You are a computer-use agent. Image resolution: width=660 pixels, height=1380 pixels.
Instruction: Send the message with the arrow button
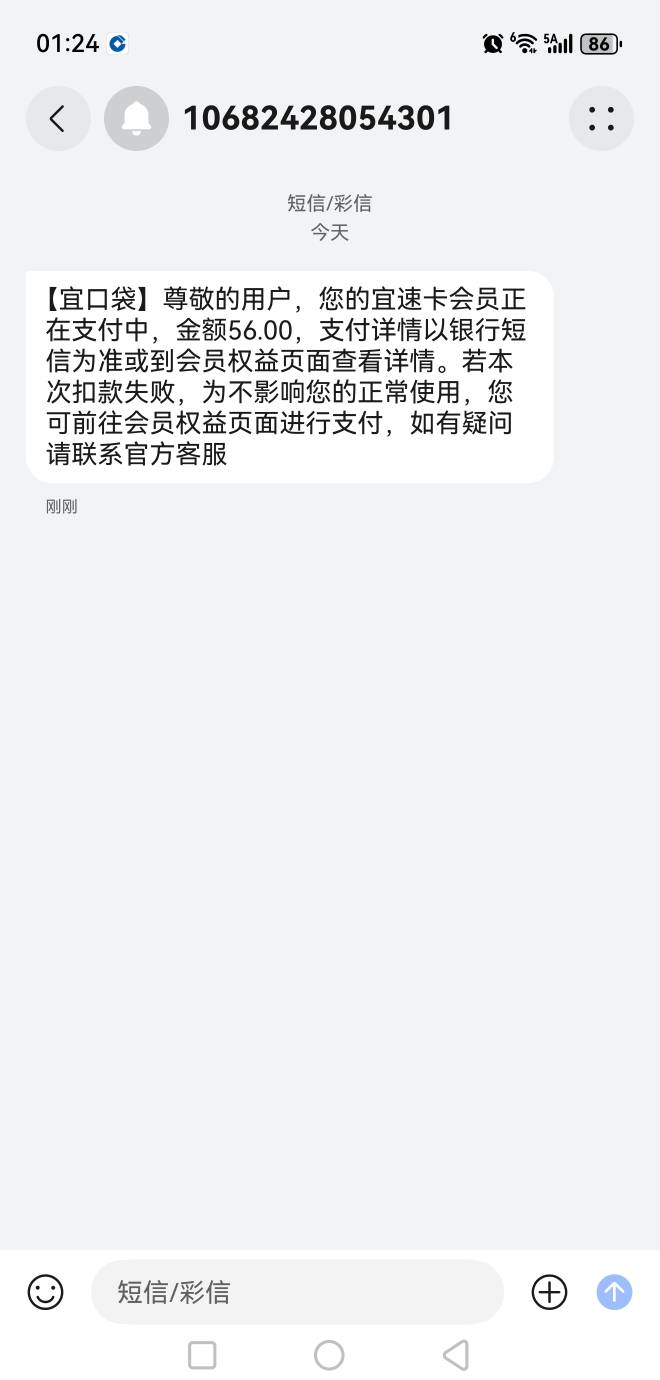click(614, 1292)
